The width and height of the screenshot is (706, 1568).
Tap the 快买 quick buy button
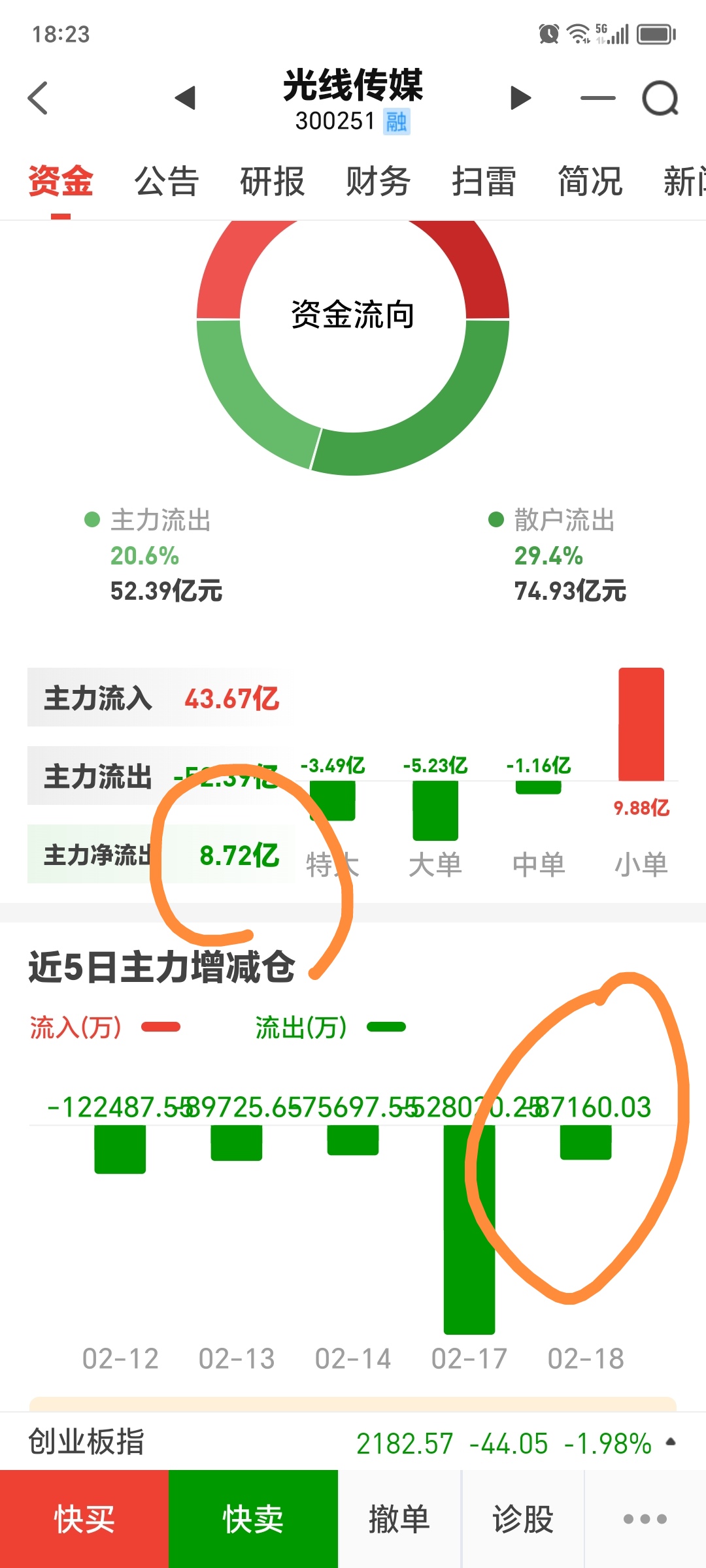coord(84,1519)
